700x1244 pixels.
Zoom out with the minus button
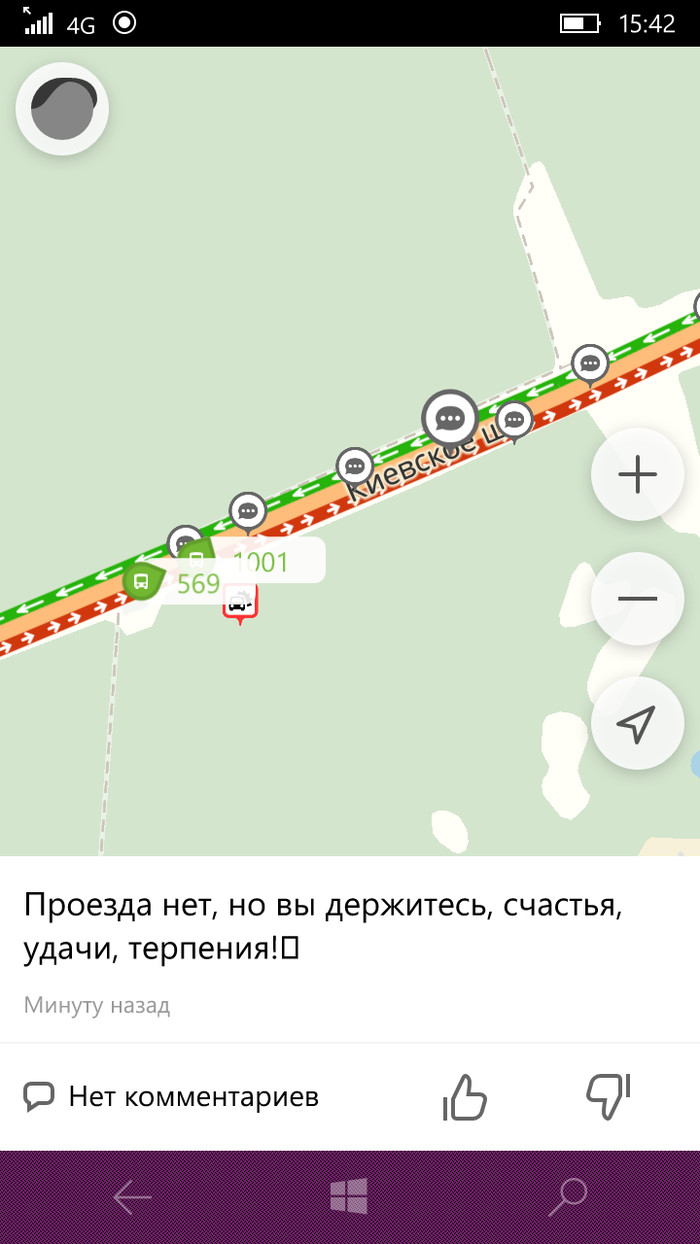[x=637, y=598]
